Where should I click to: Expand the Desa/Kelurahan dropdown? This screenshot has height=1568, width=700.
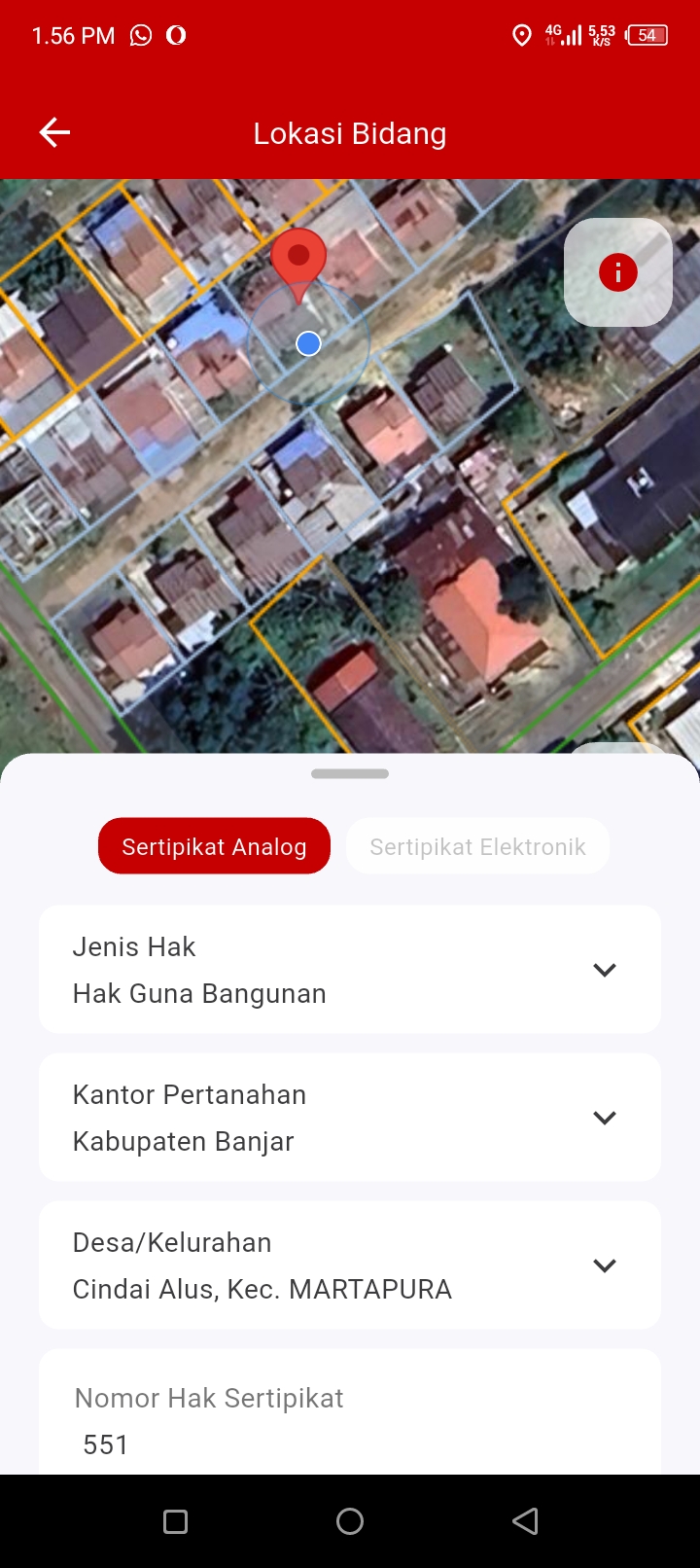(x=604, y=1265)
